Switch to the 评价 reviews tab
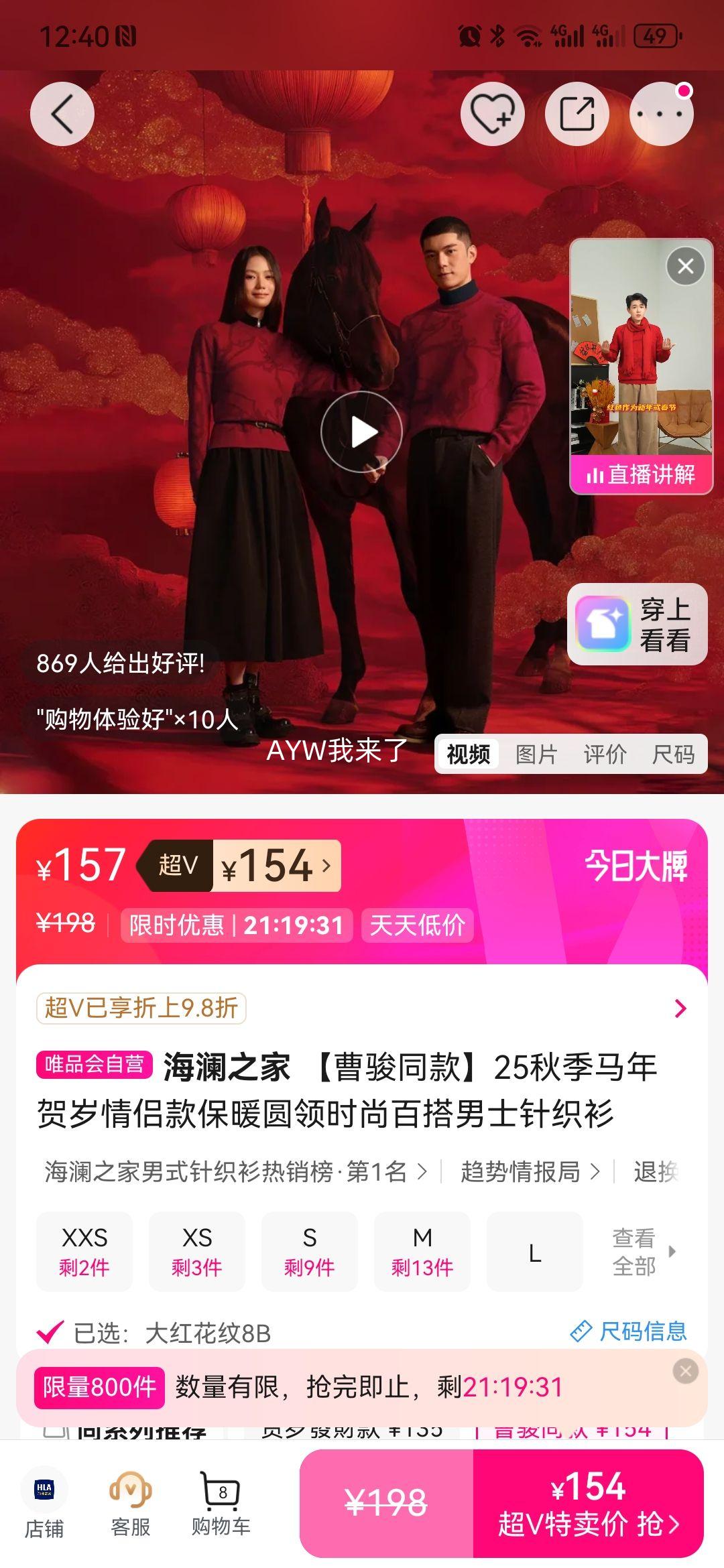 pyautogui.click(x=604, y=753)
